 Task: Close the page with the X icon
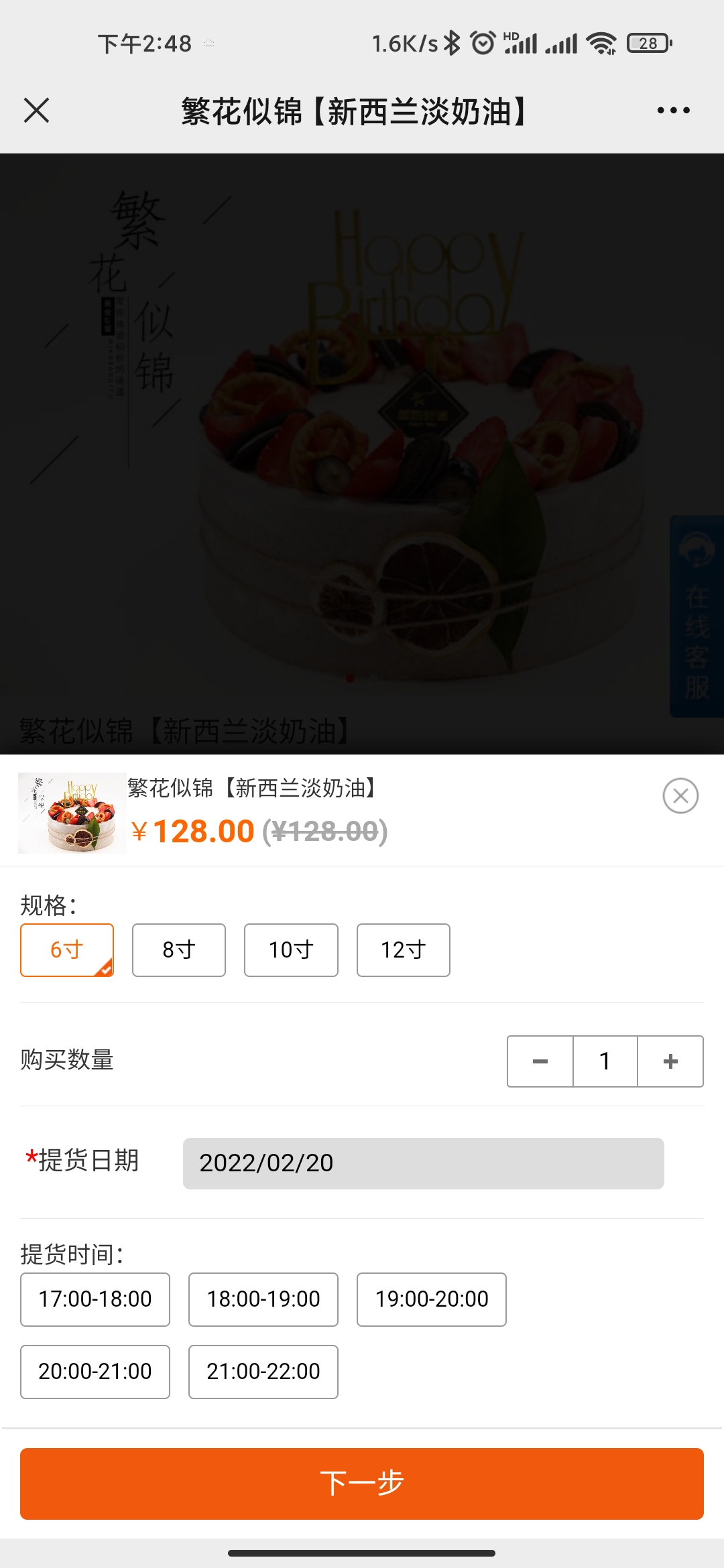(36, 111)
